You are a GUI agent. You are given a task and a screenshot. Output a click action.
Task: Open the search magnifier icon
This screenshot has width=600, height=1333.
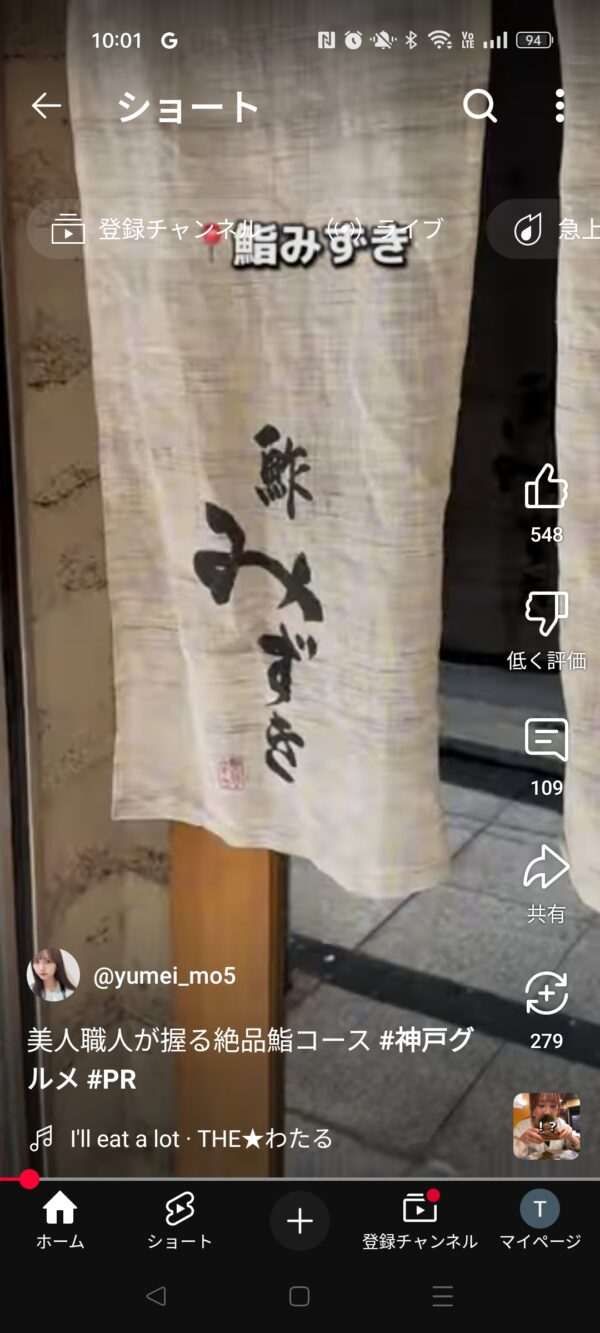click(x=480, y=106)
